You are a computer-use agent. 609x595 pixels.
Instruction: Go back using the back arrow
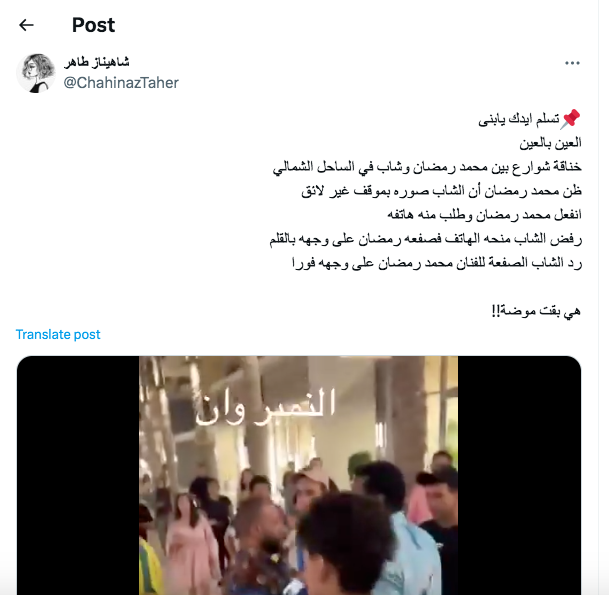(27, 25)
